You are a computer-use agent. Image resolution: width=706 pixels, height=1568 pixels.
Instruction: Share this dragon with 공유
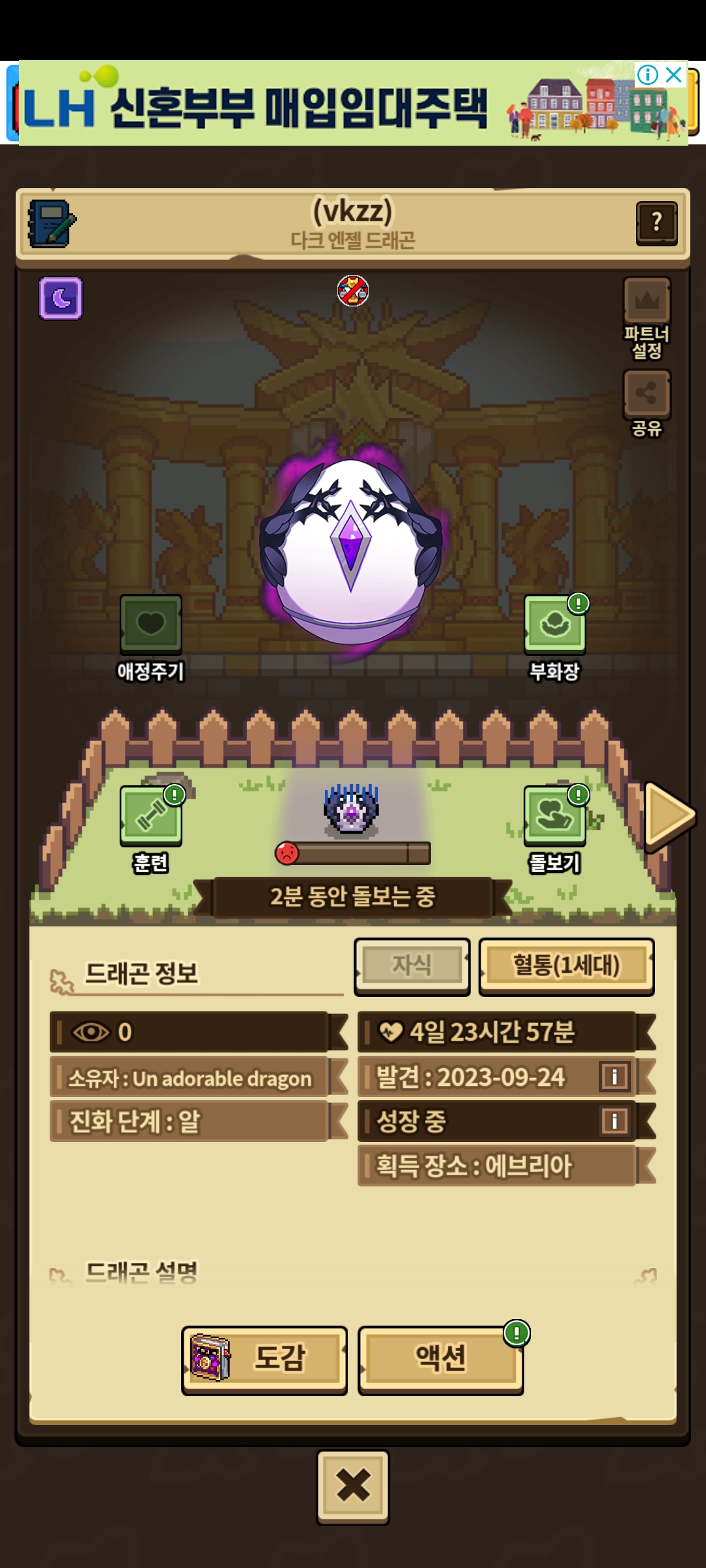pos(647,394)
